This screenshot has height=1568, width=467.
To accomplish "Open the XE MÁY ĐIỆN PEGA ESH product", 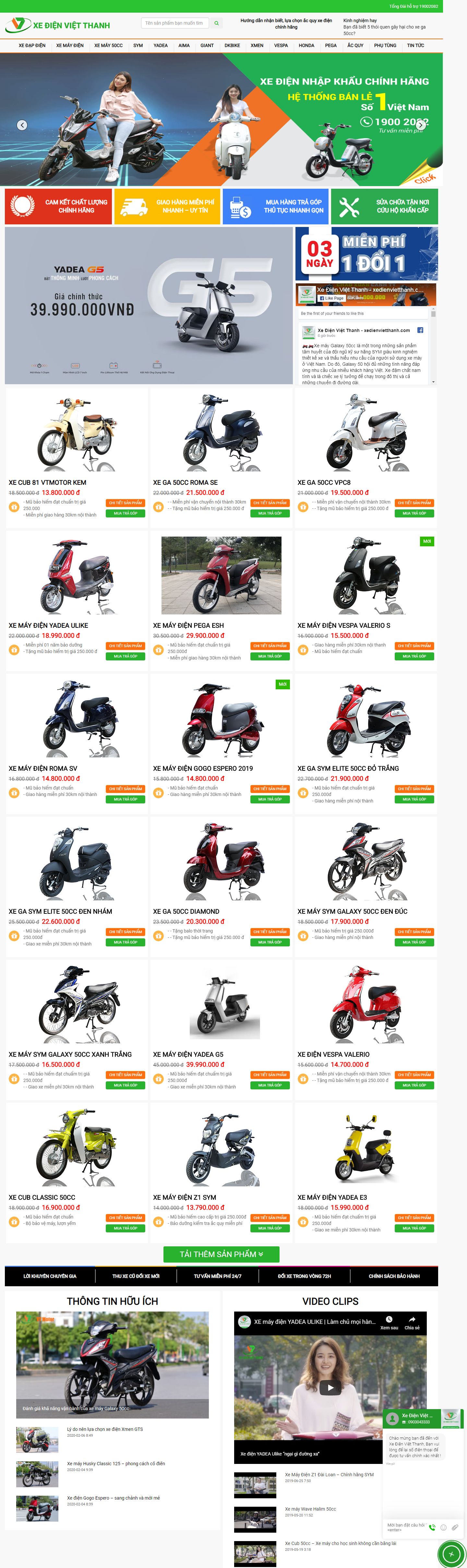I will pyautogui.click(x=188, y=625).
